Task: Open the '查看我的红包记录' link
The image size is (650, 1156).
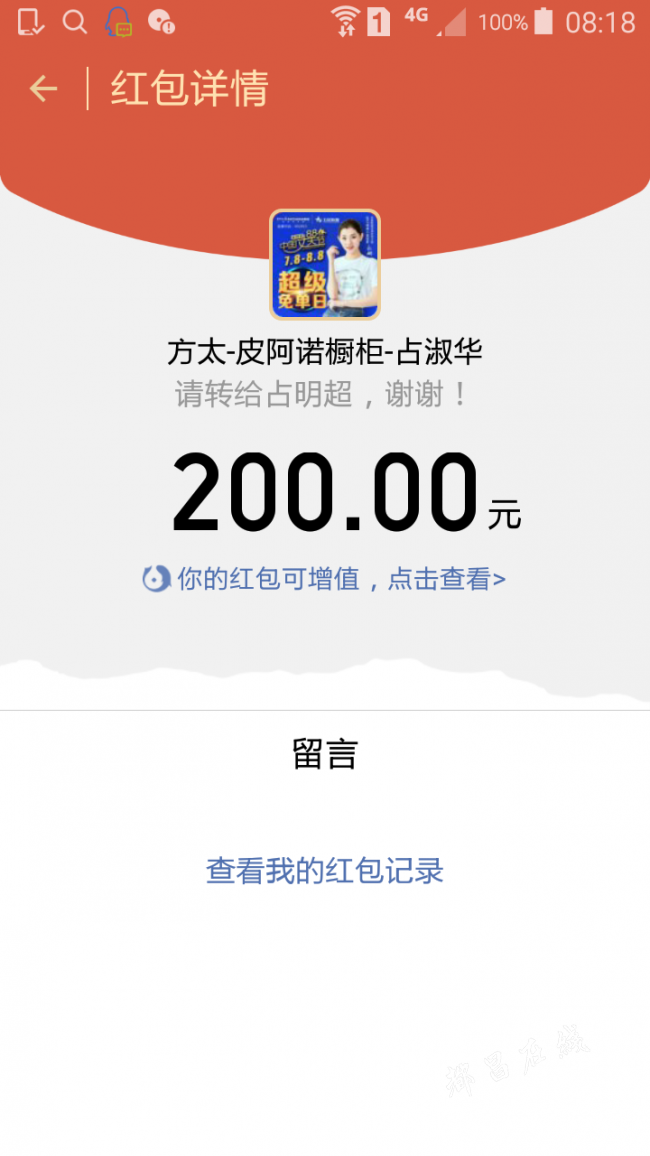Action: point(325,870)
